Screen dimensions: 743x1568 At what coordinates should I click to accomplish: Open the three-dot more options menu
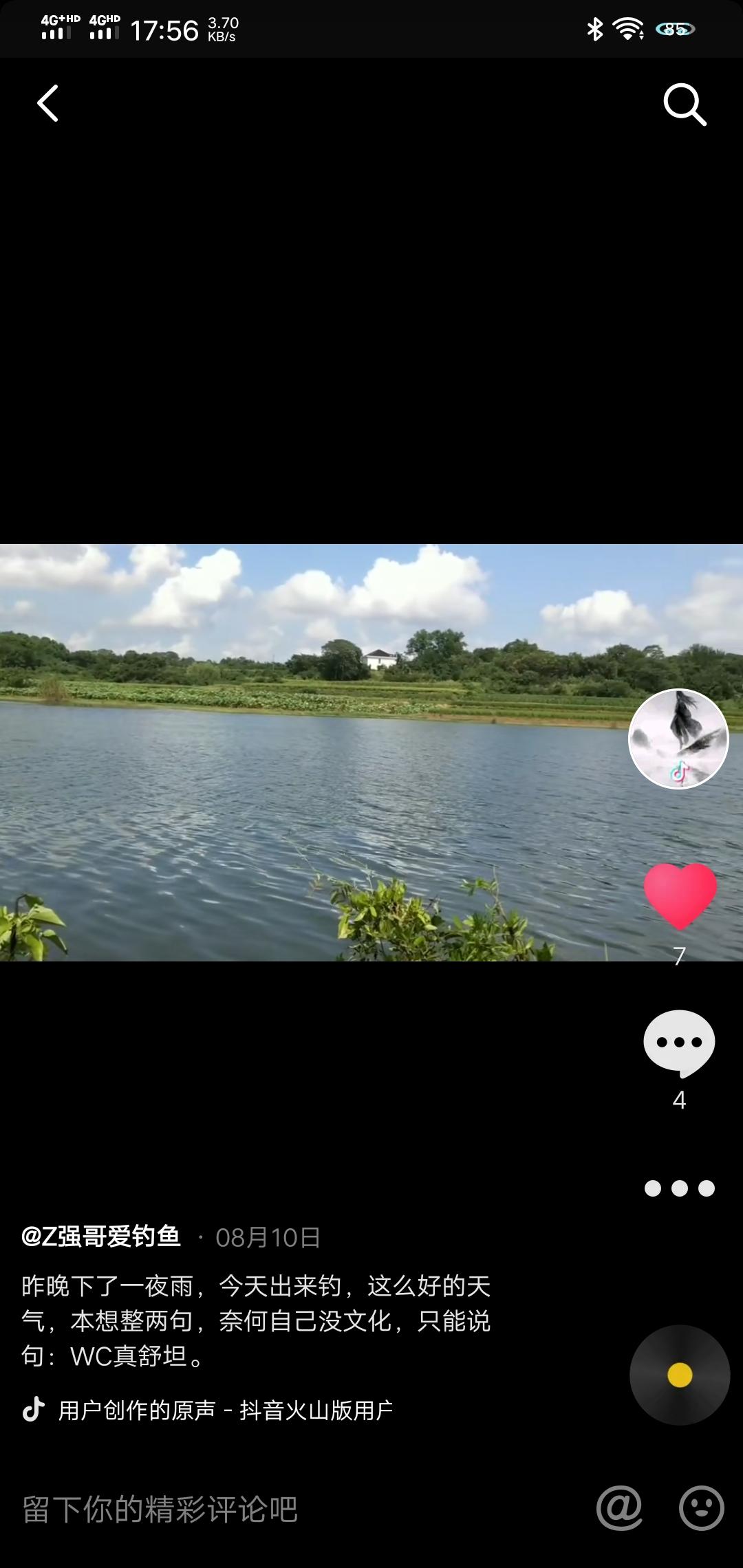680,1188
